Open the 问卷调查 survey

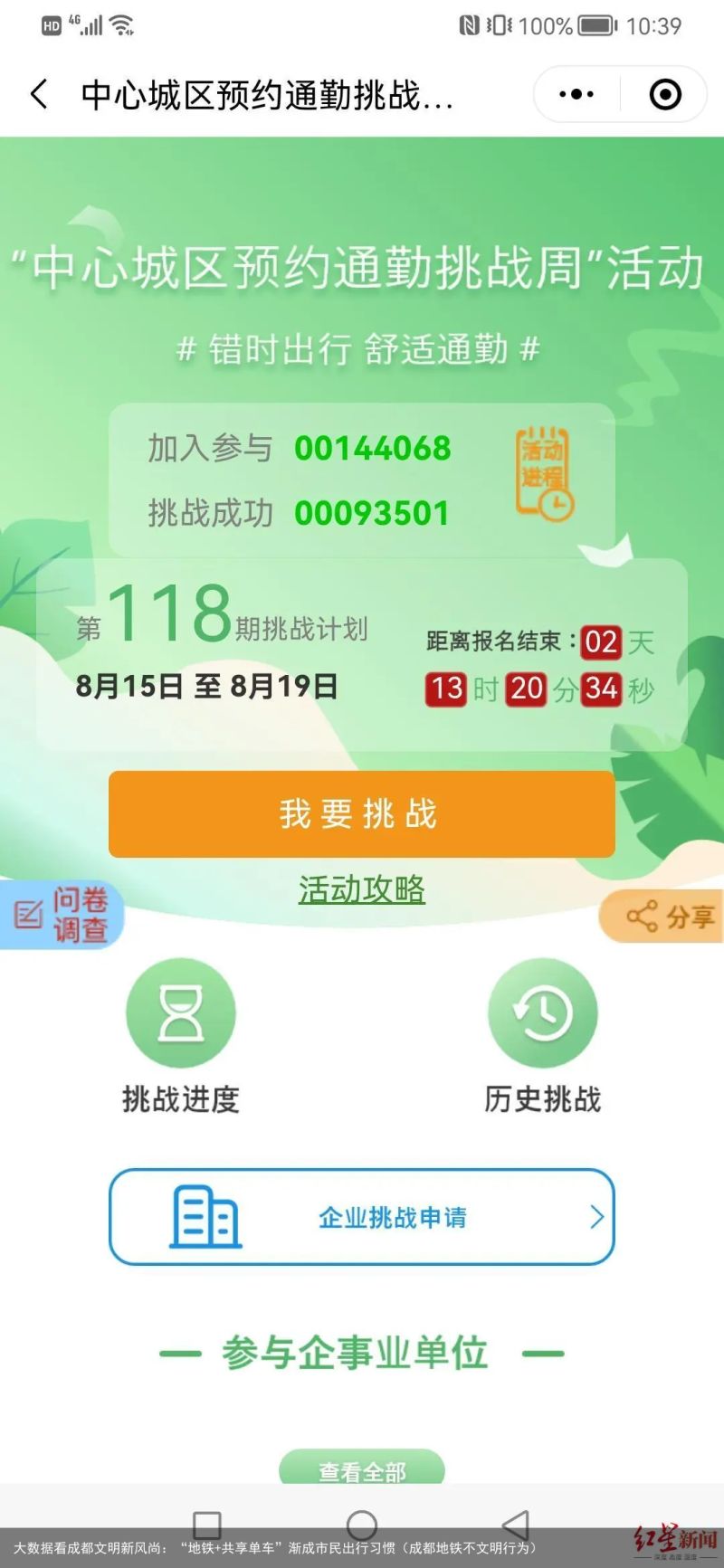[x=62, y=915]
